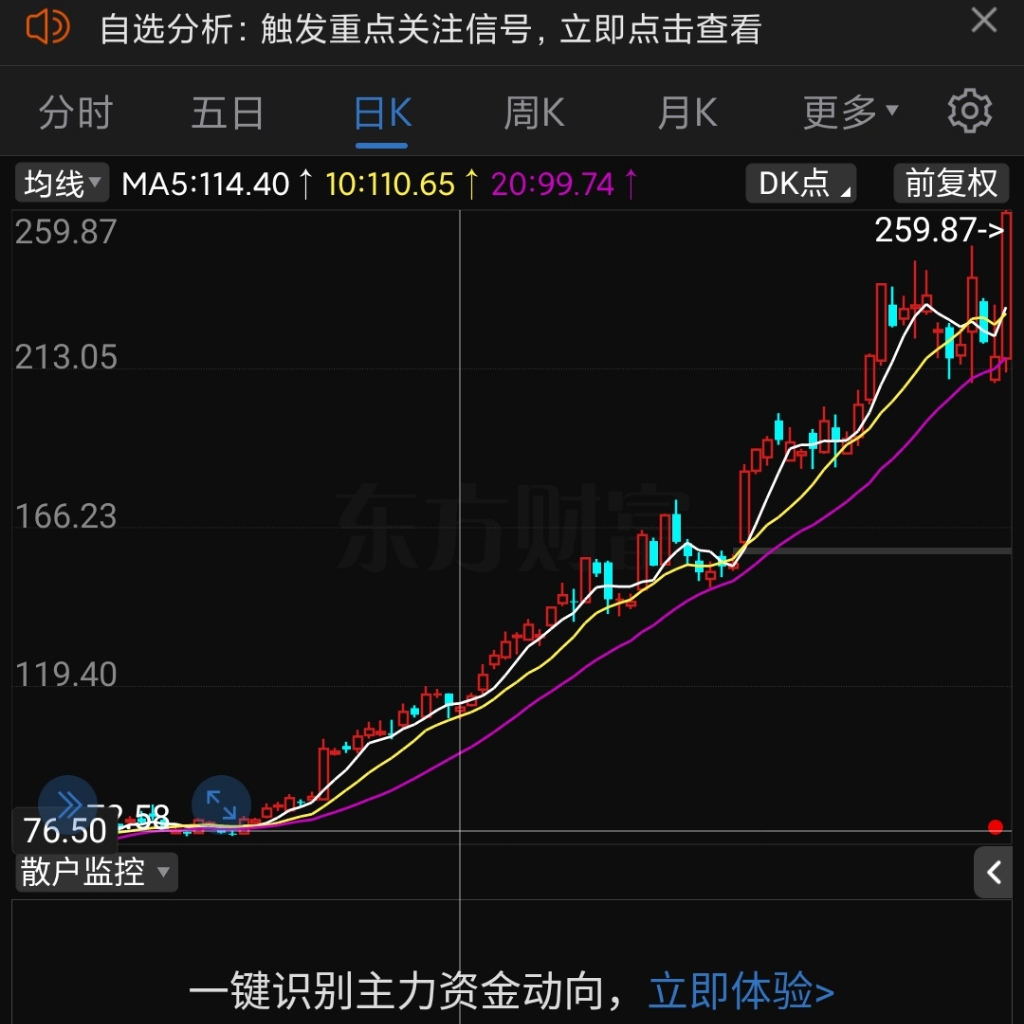The width and height of the screenshot is (1024, 1024).
Task: Dismiss the 自选分析 notification banner
Action: (x=984, y=21)
